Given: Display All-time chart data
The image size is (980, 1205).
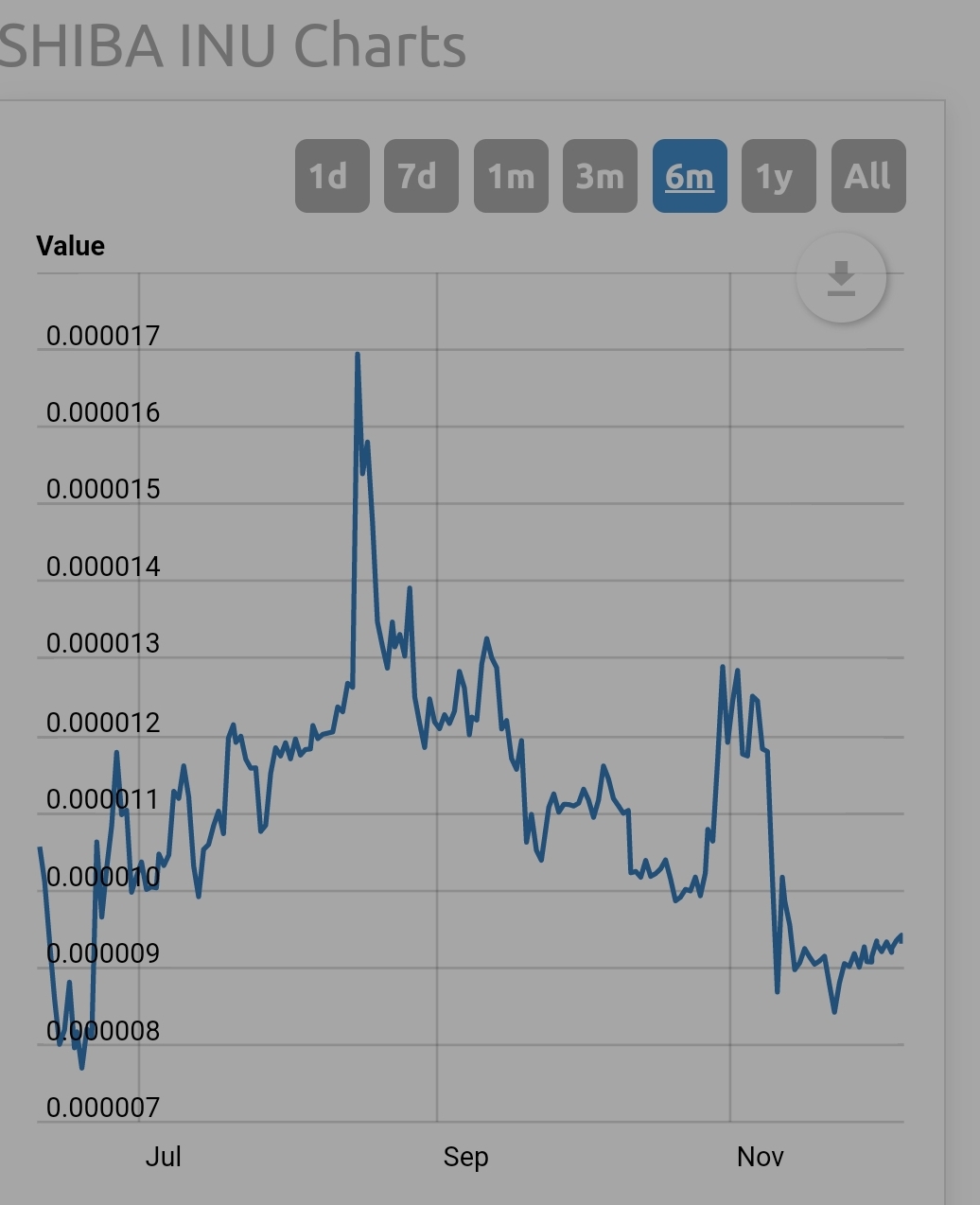Looking at the screenshot, I should pyautogui.click(x=868, y=176).
